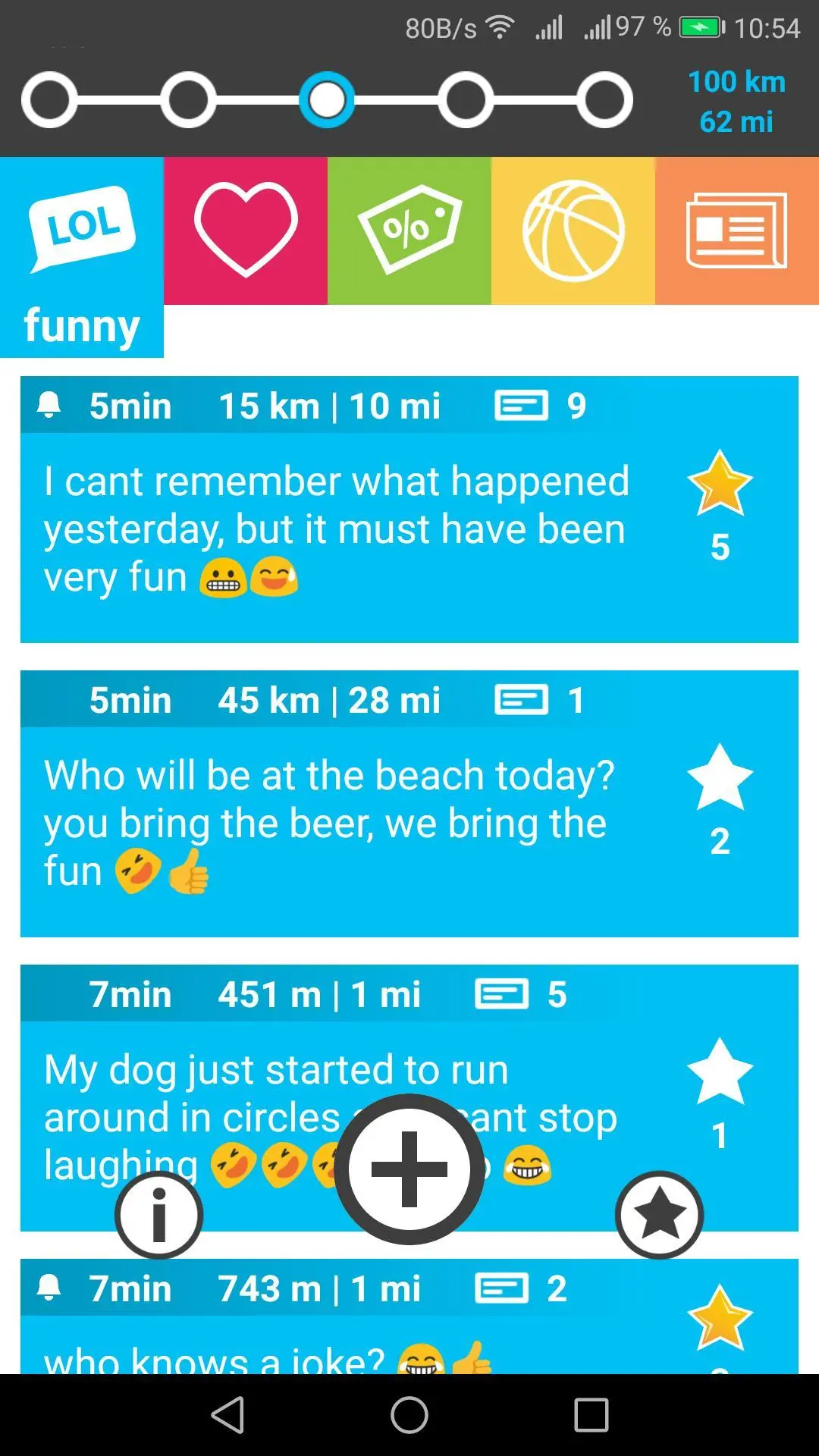Viewport: 819px width, 1456px height.
Task: Select the second distance stop on the range slider
Action: [x=188, y=100]
